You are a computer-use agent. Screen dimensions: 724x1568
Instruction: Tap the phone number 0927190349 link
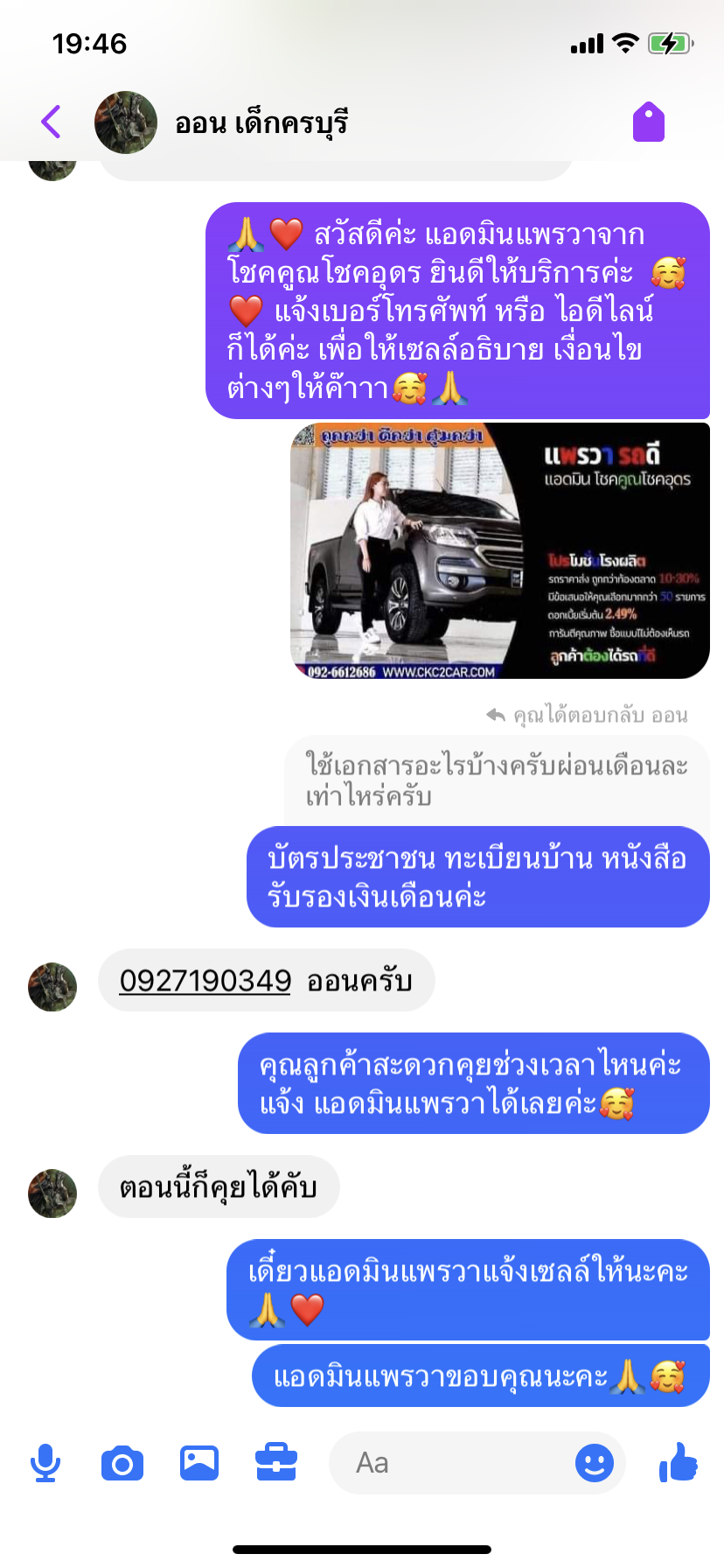pyautogui.click(x=205, y=980)
